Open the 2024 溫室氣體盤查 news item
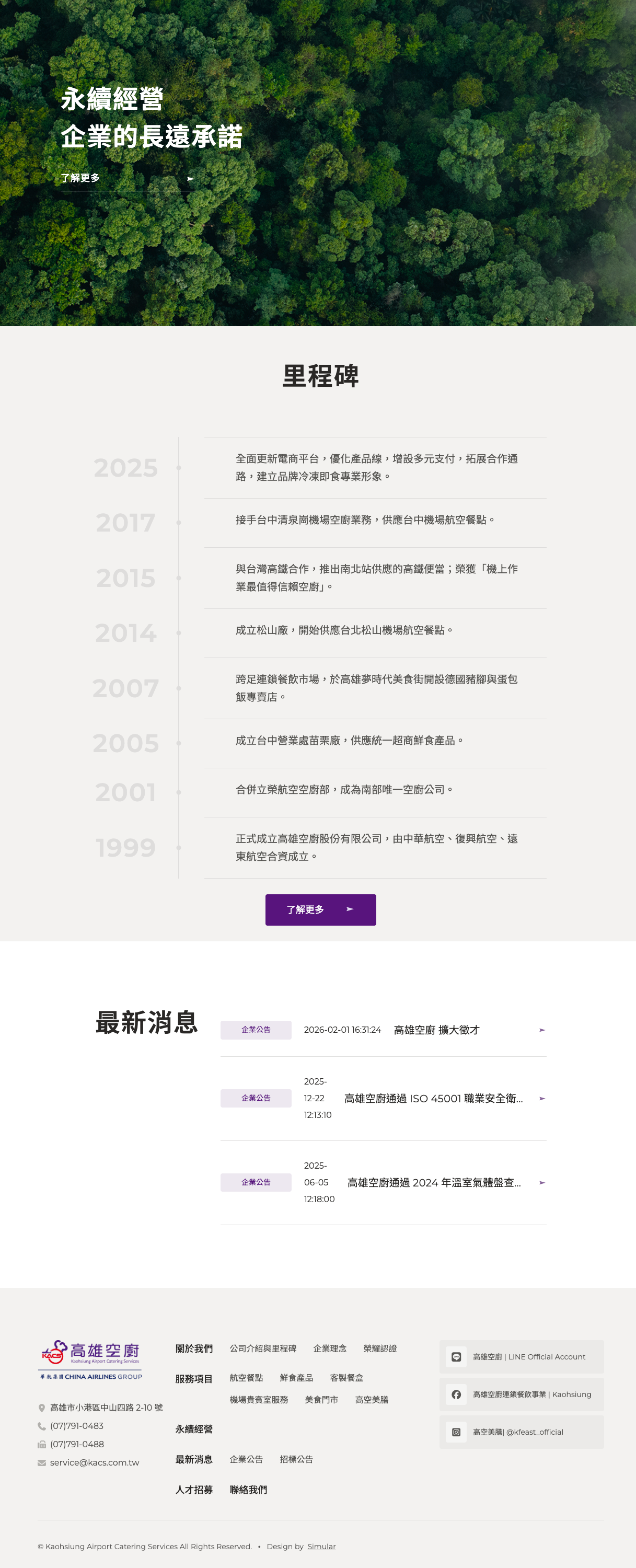Image resolution: width=636 pixels, height=1568 pixels. click(434, 1182)
